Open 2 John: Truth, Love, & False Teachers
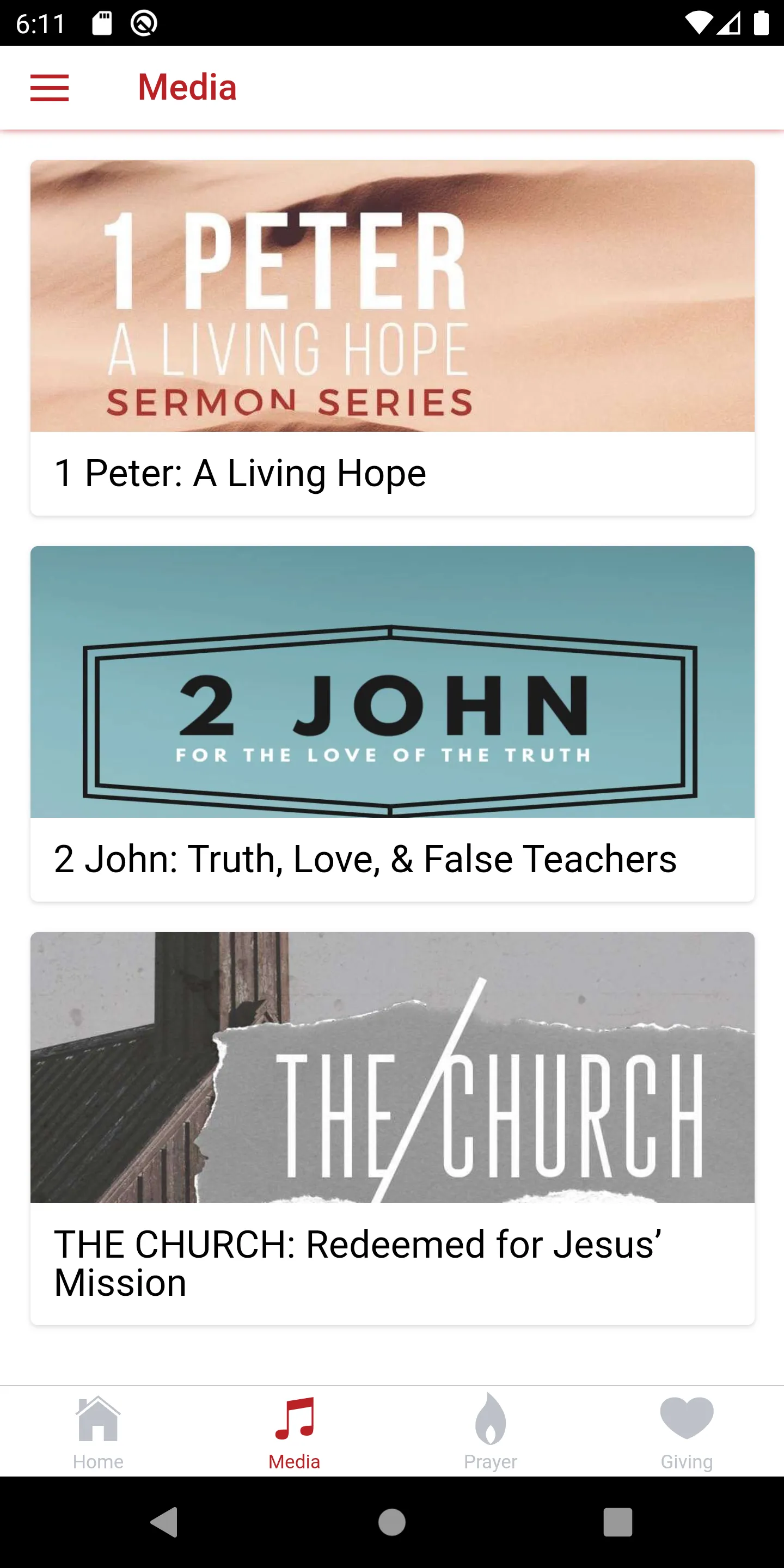Screen dimensions: 784x1568 [x=392, y=723]
